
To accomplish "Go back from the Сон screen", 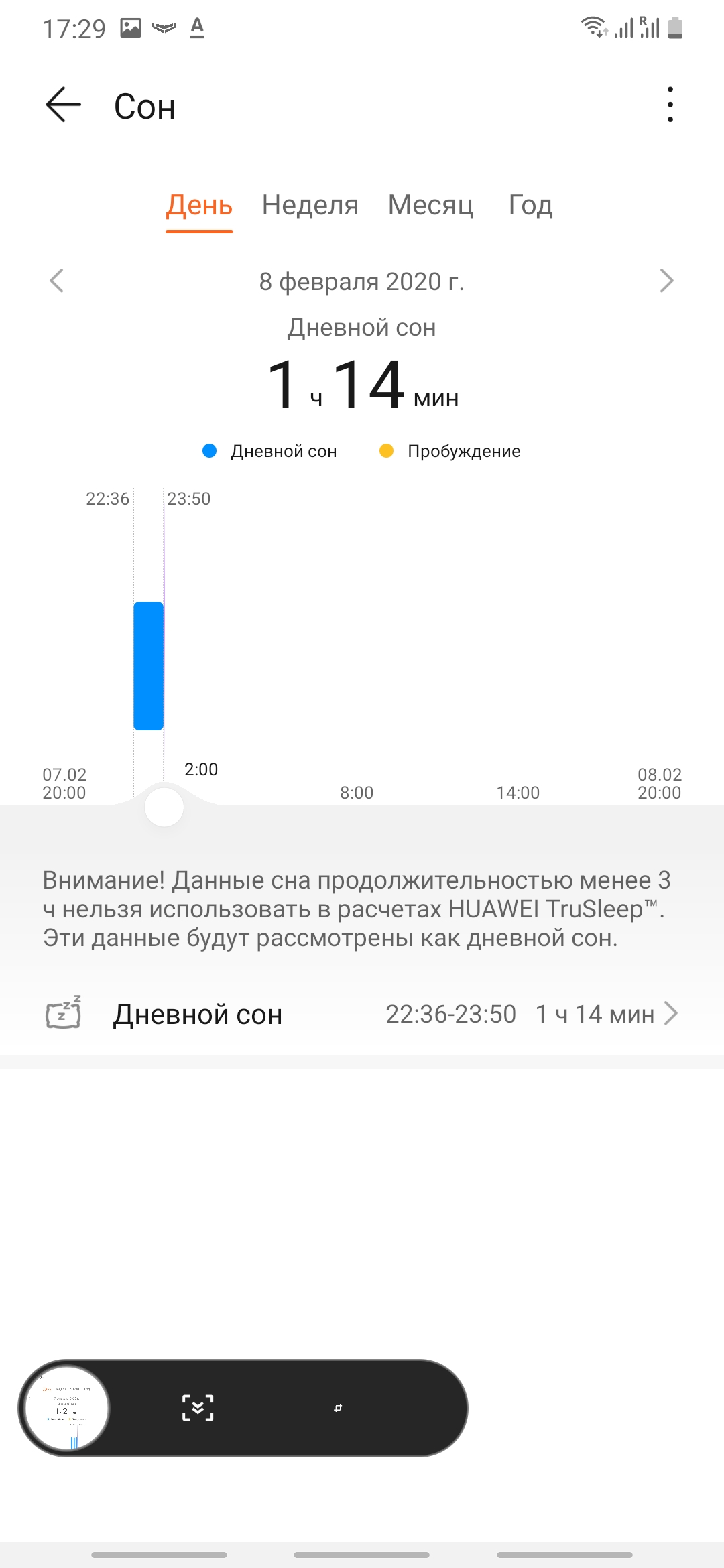I will [64, 105].
